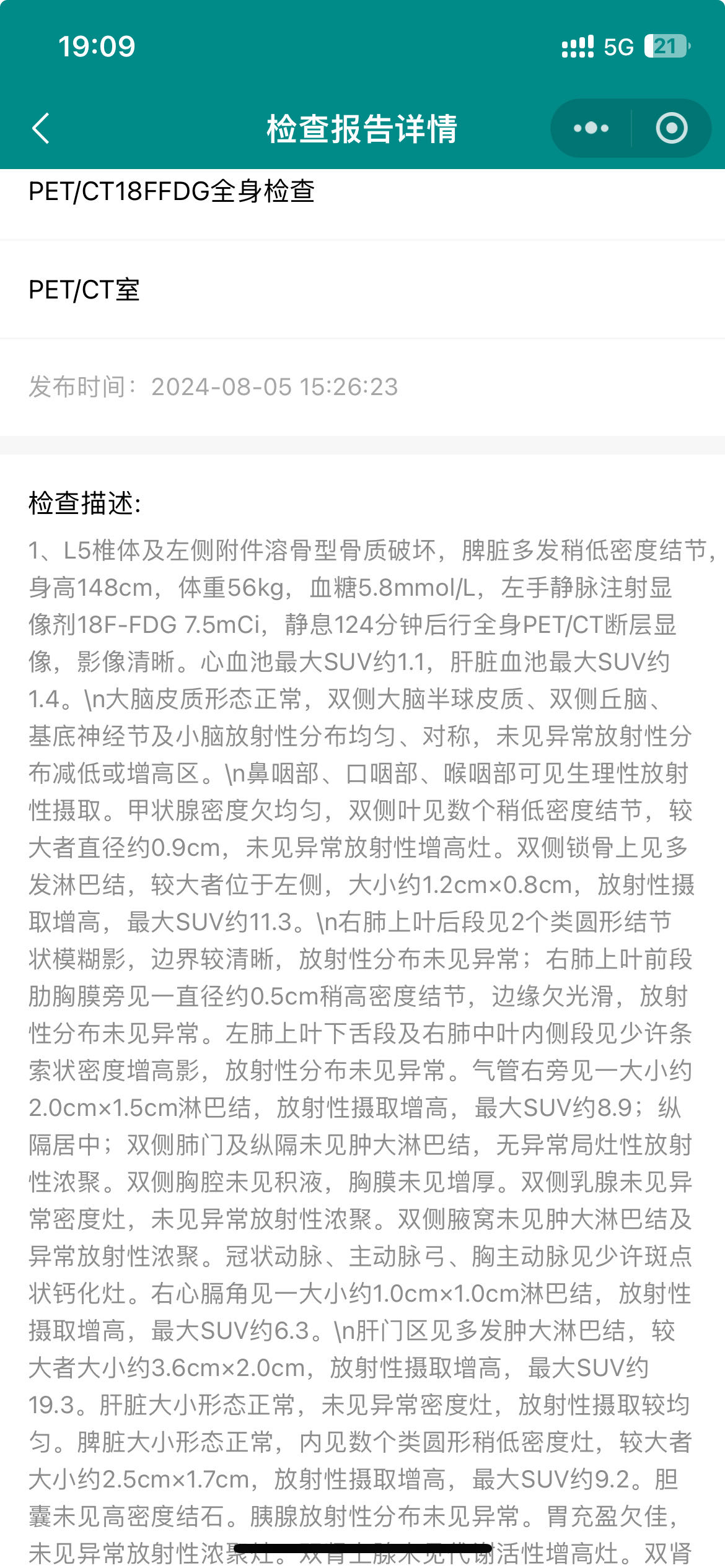This screenshot has width=725, height=1568.
Task: Go back from the report details page
Action: pos(41,128)
